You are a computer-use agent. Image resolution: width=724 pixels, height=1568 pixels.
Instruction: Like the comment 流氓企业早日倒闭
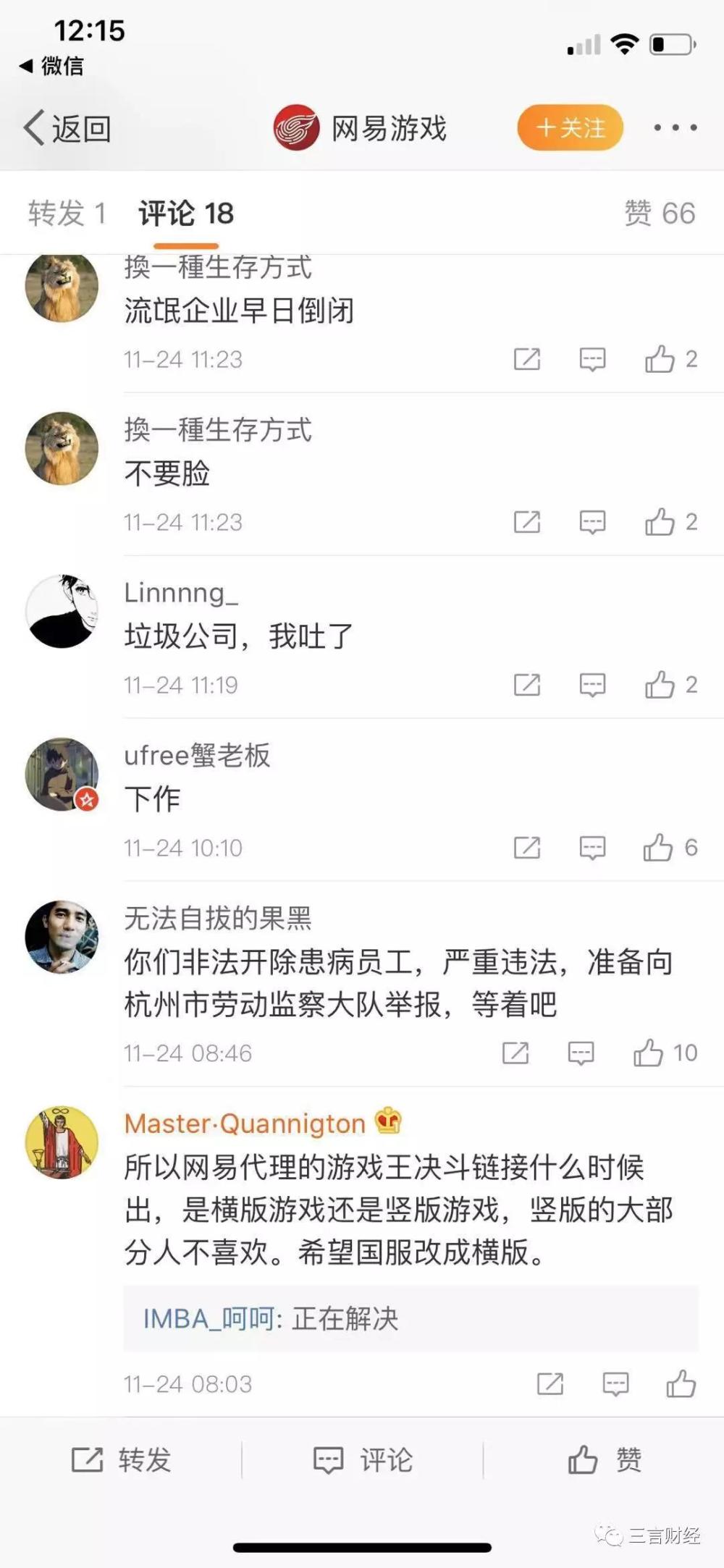[x=660, y=359]
